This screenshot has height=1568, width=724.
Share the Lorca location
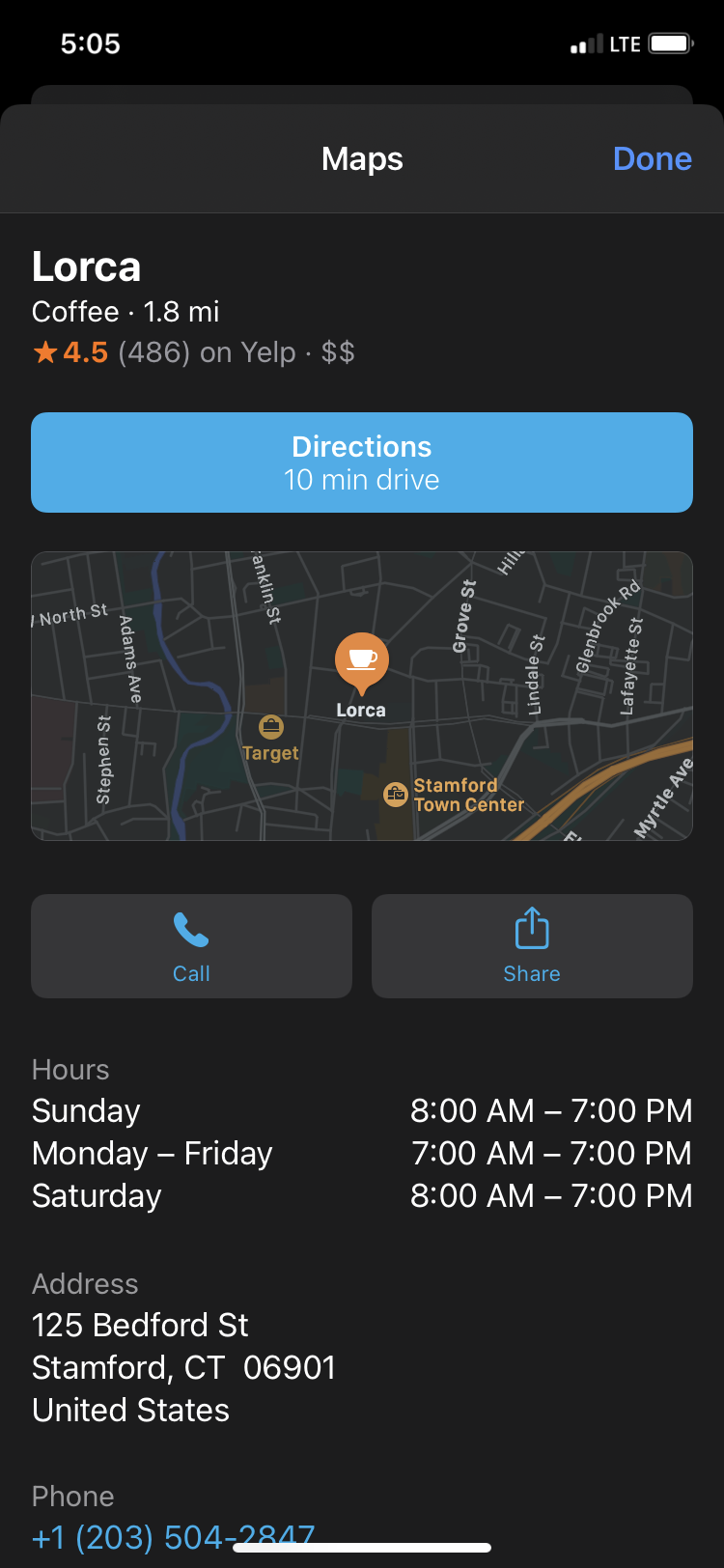tap(532, 946)
